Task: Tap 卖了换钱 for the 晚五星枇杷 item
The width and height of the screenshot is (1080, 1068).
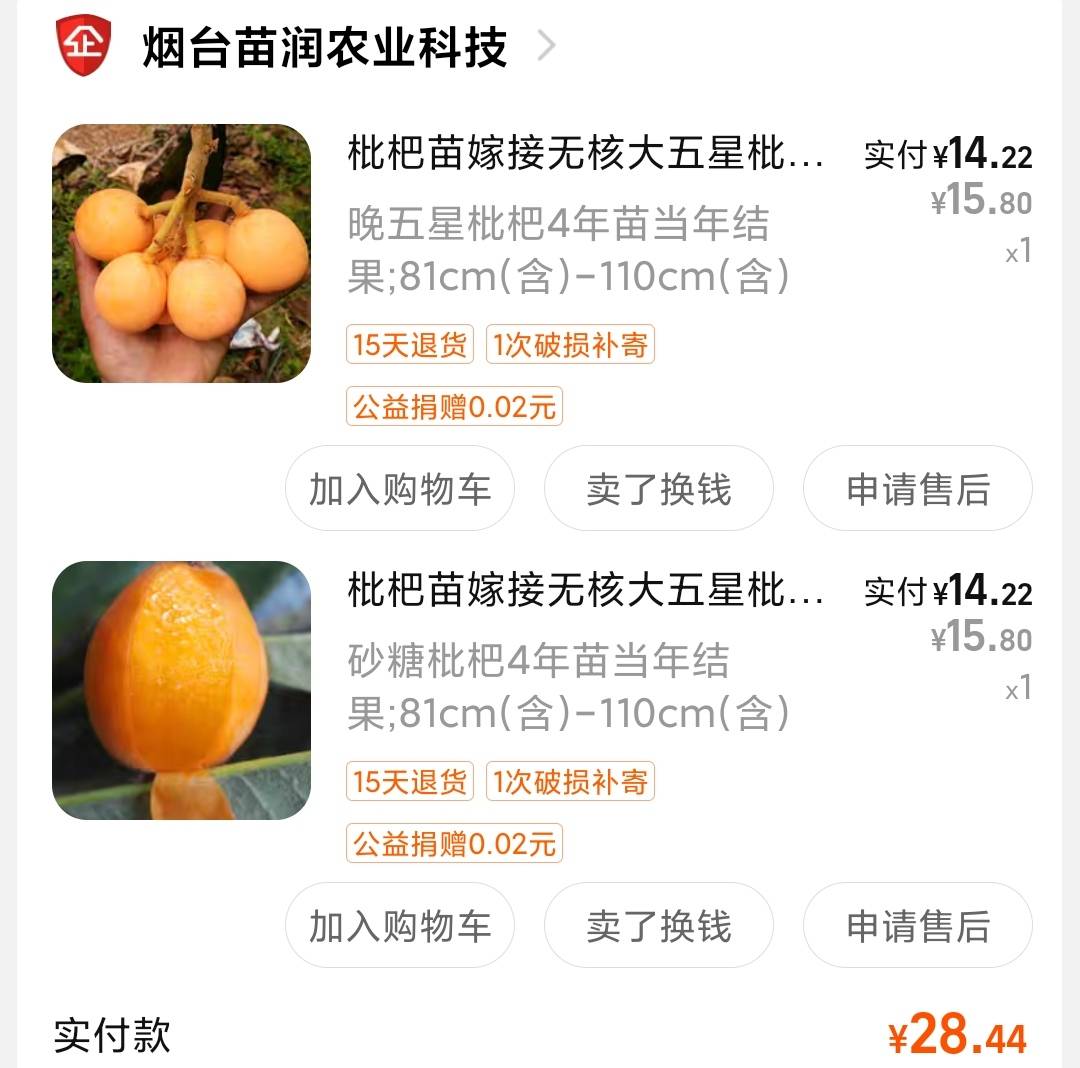Action: point(658,489)
